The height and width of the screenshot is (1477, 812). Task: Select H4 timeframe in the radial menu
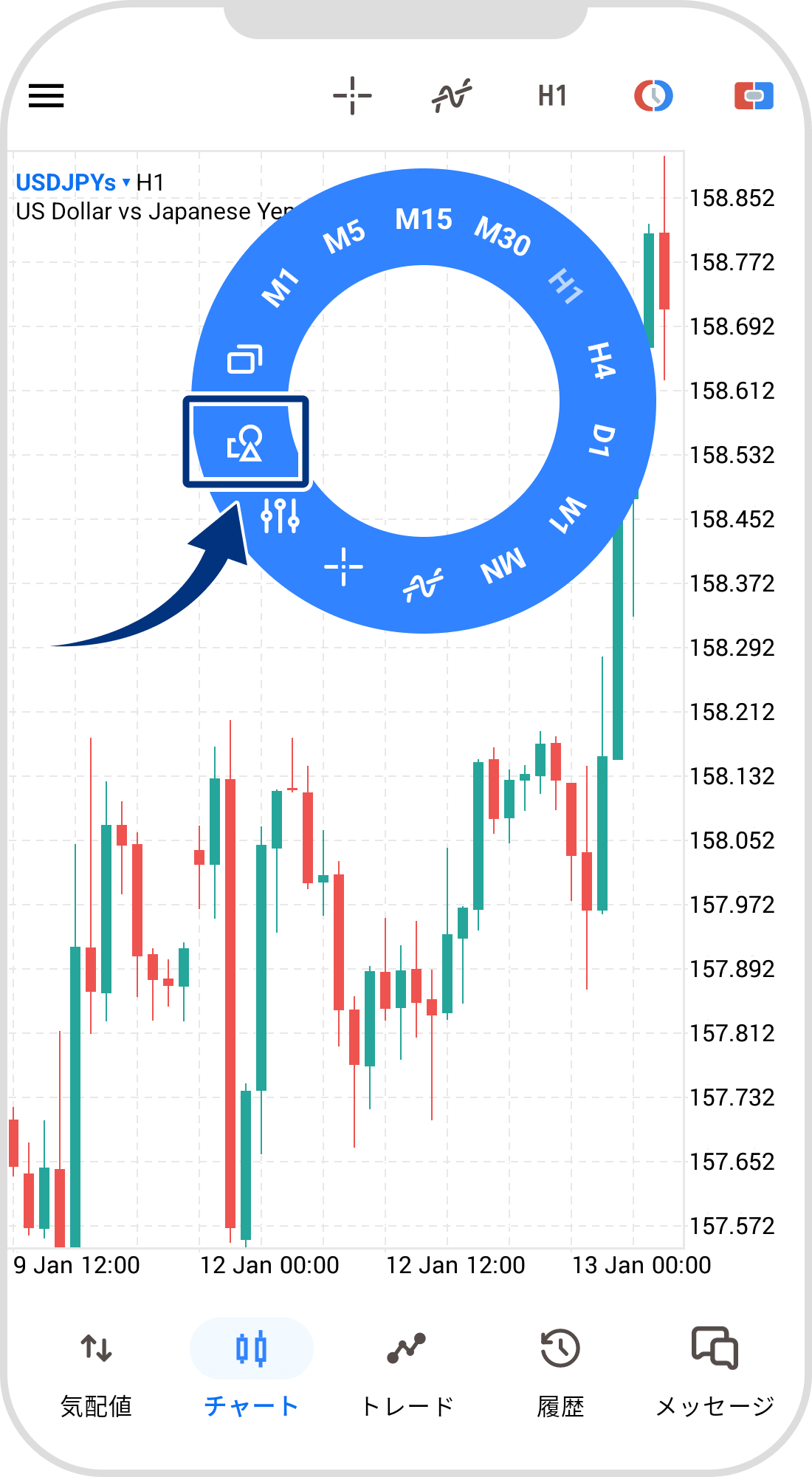(602, 360)
